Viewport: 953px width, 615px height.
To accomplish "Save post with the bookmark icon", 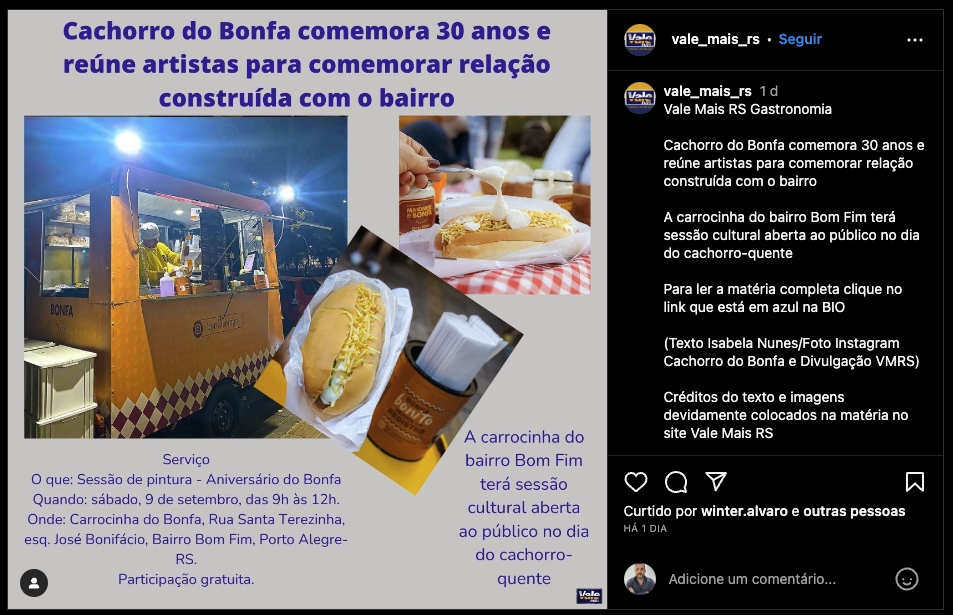I will [914, 482].
